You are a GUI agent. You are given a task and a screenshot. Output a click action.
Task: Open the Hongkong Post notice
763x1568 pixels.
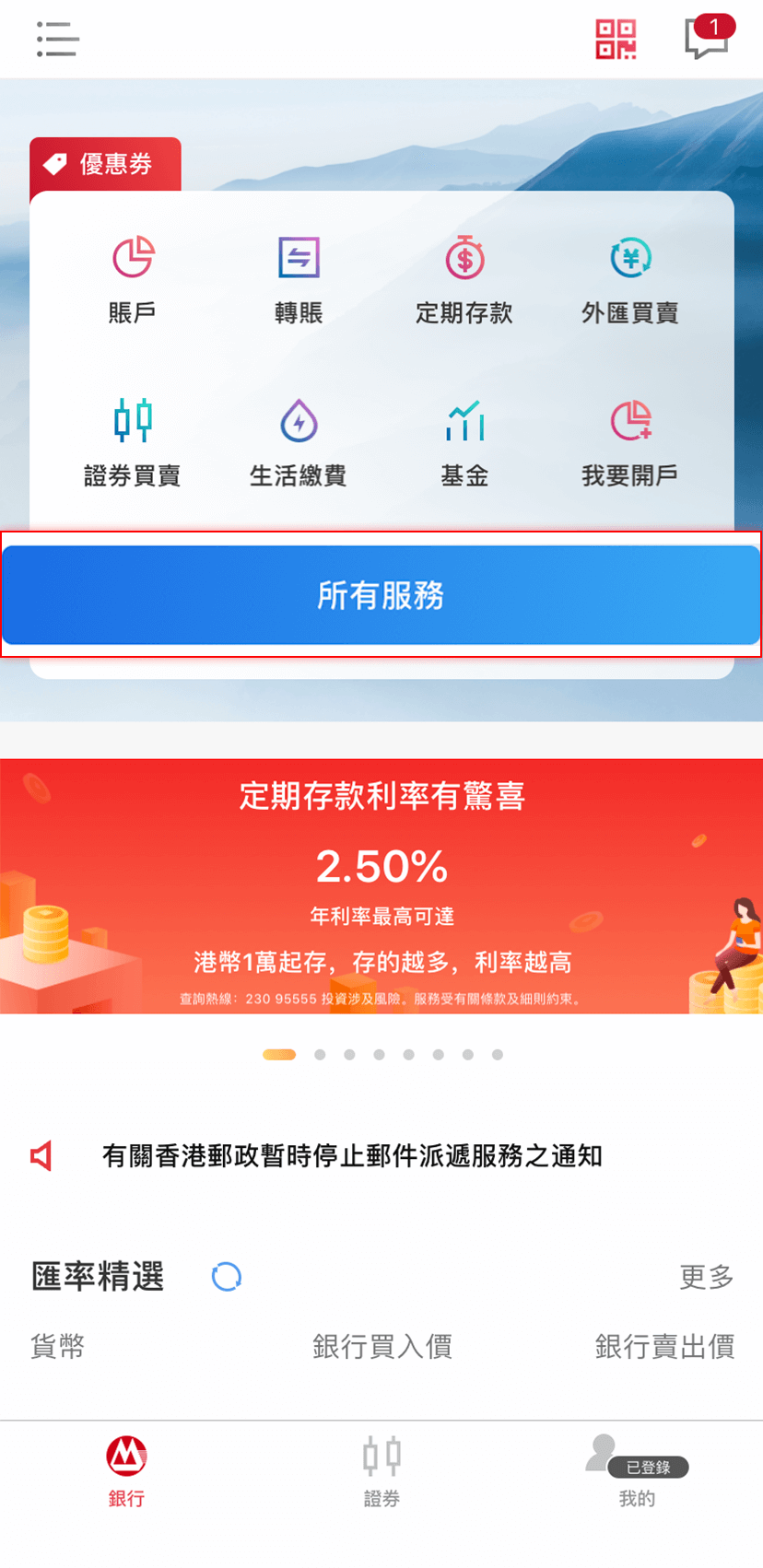352,1155
